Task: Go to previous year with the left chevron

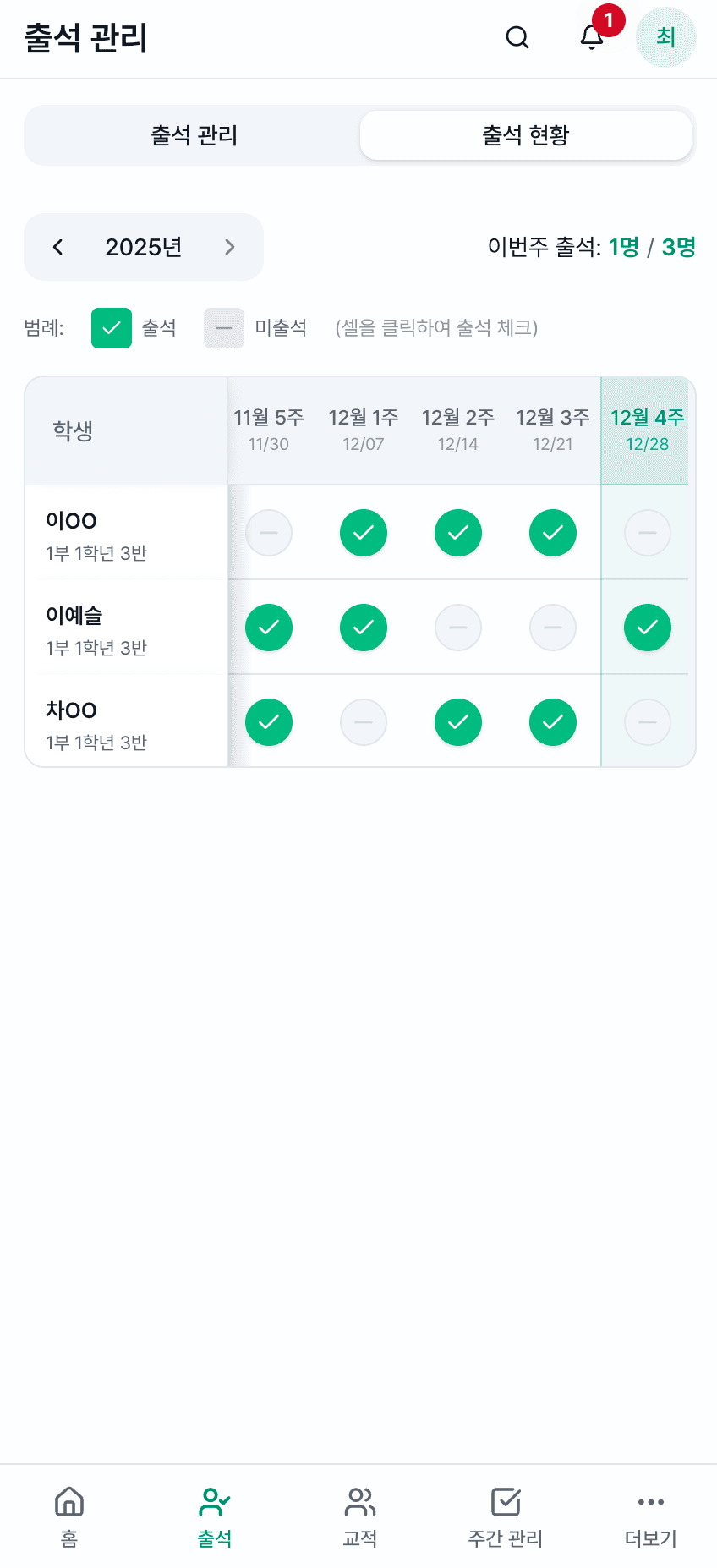Action: (x=57, y=247)
